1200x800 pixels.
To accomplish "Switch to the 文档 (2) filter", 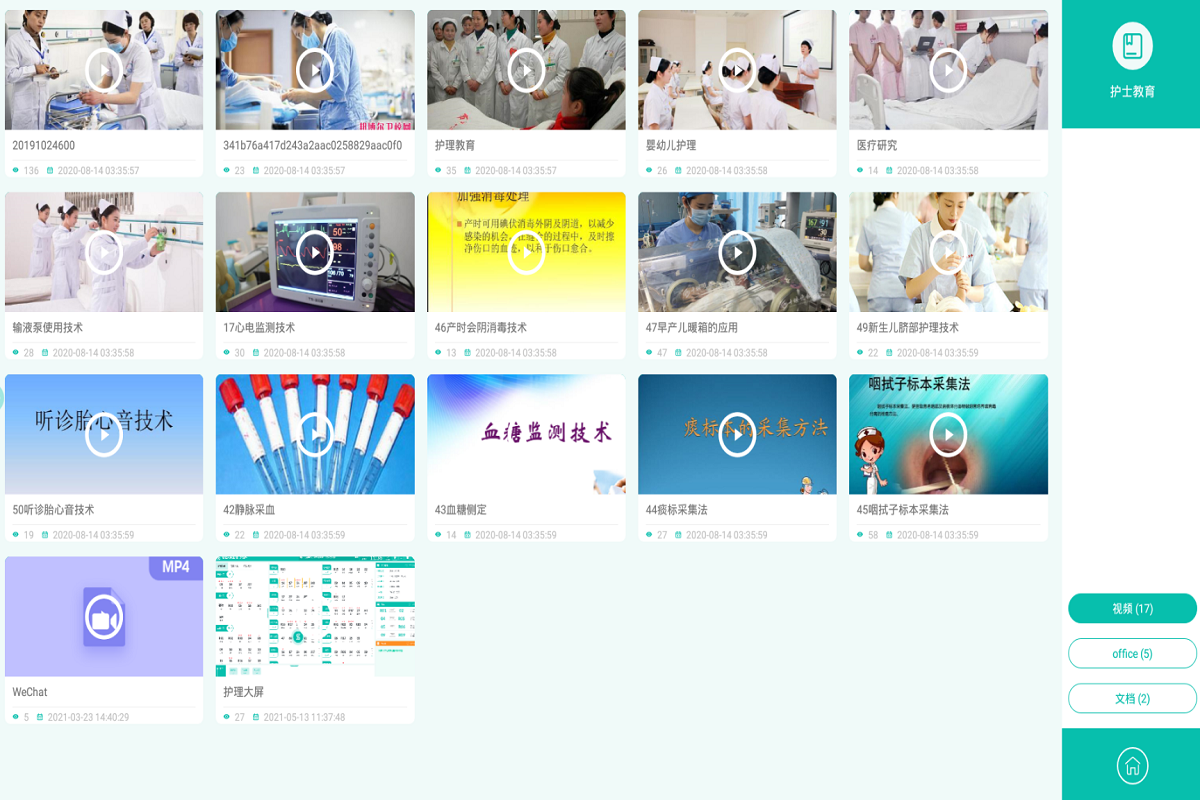I will [1132, 698].
